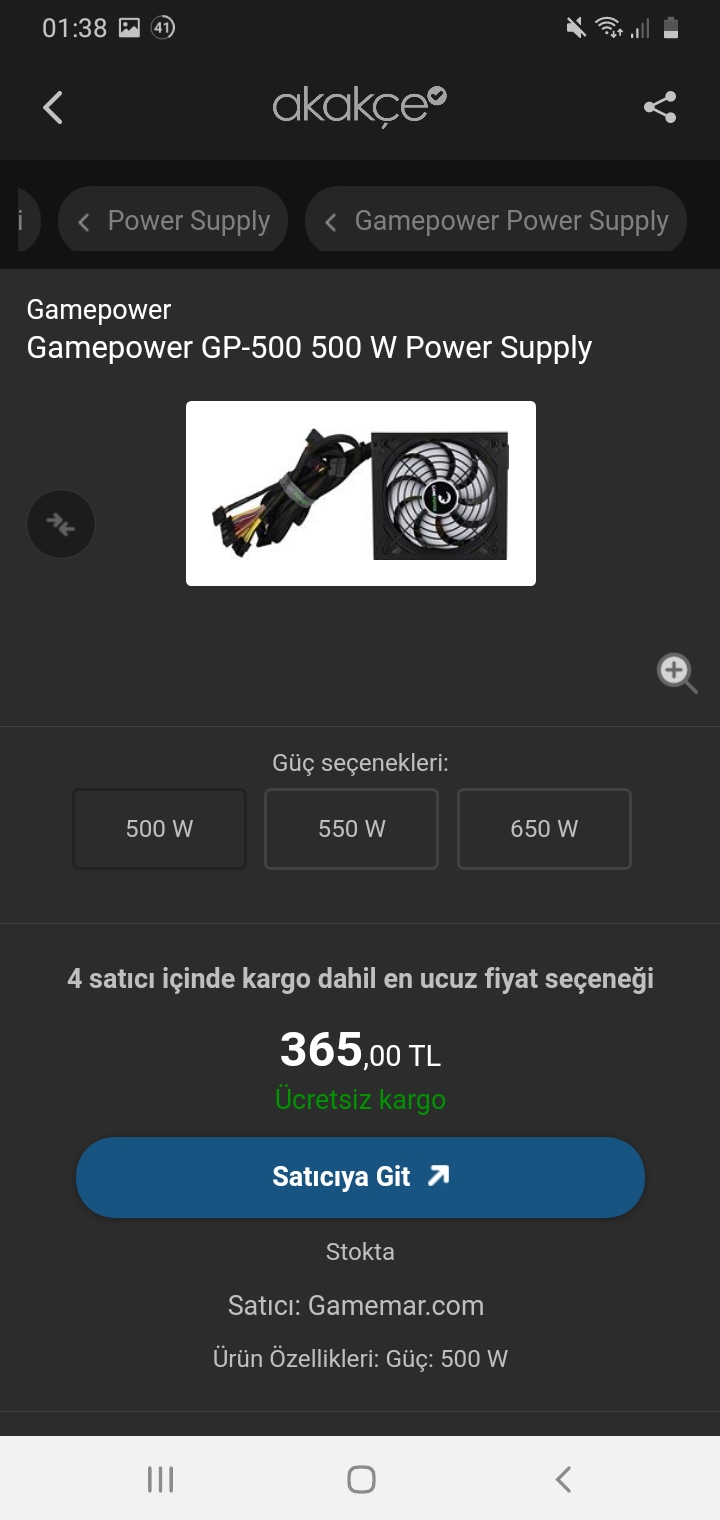The height and width of the screenshot is (1520, 720).
Task: Choose the 550 W power option
Action: pyautogui.click(x=351, y=828)
